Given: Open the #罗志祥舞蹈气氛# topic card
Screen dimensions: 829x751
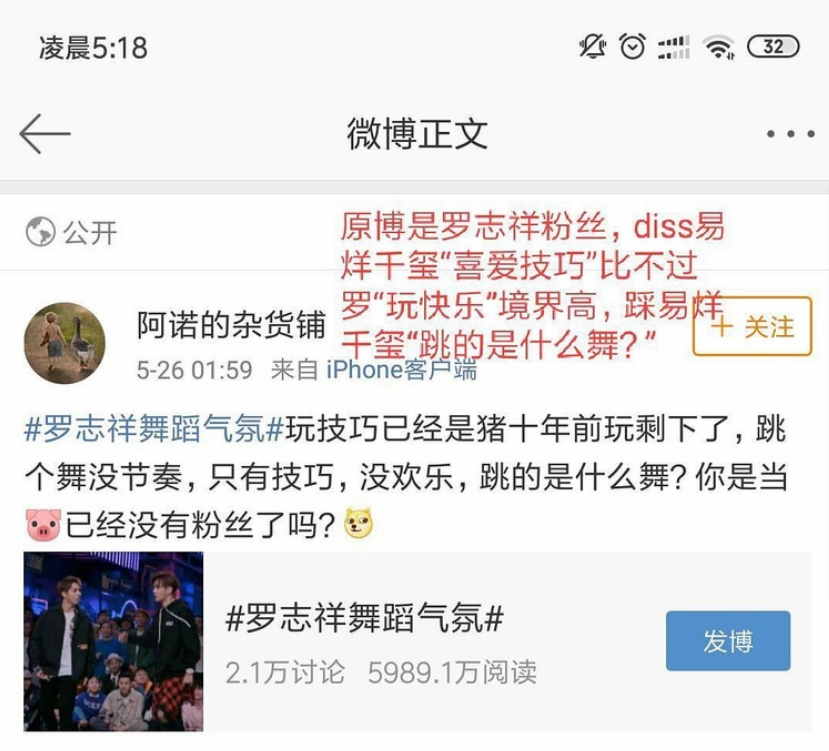Looking at the screenshot, I should tap(364, 620).
